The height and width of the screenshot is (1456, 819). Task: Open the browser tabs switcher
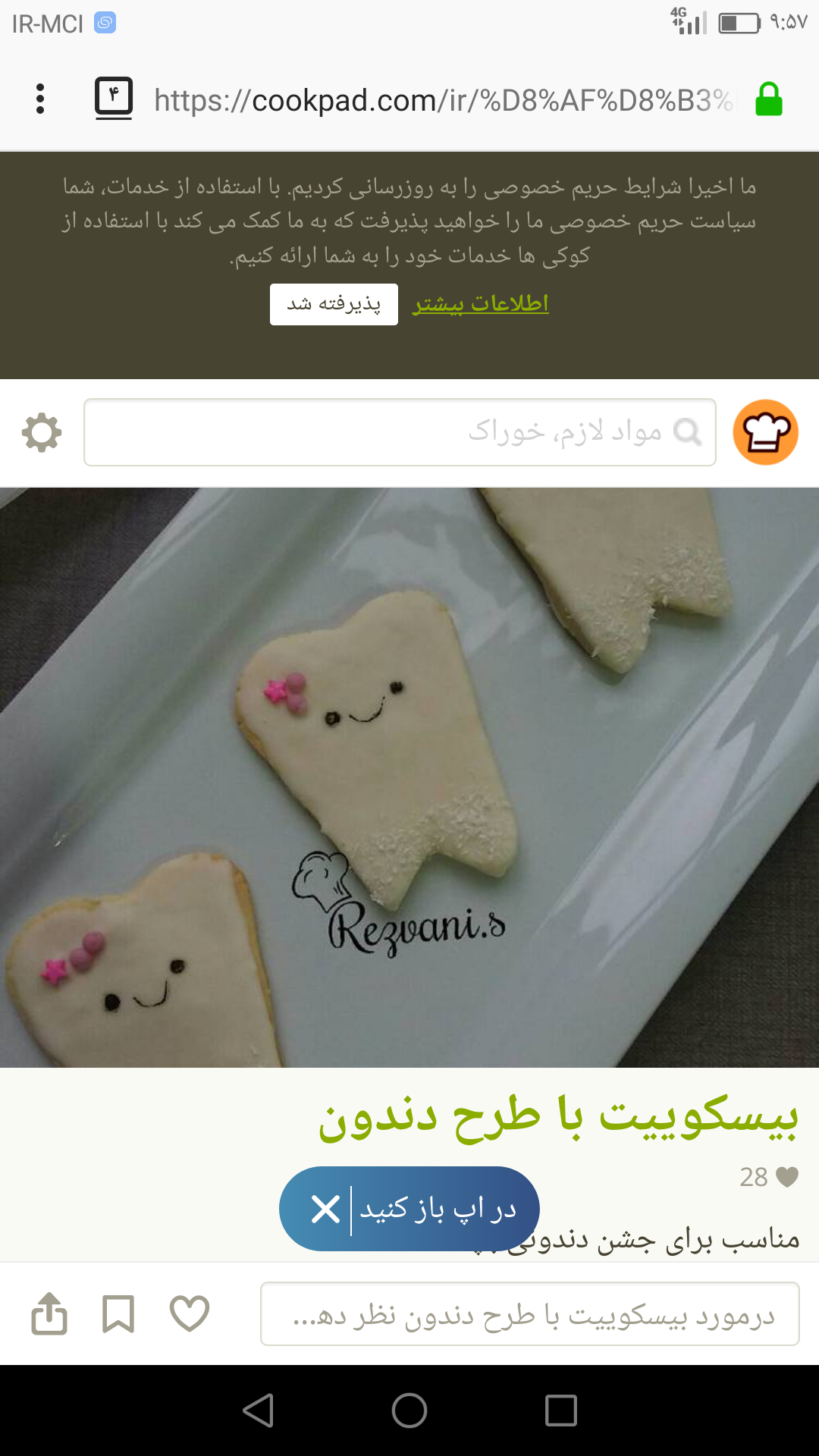click(114, 99)
